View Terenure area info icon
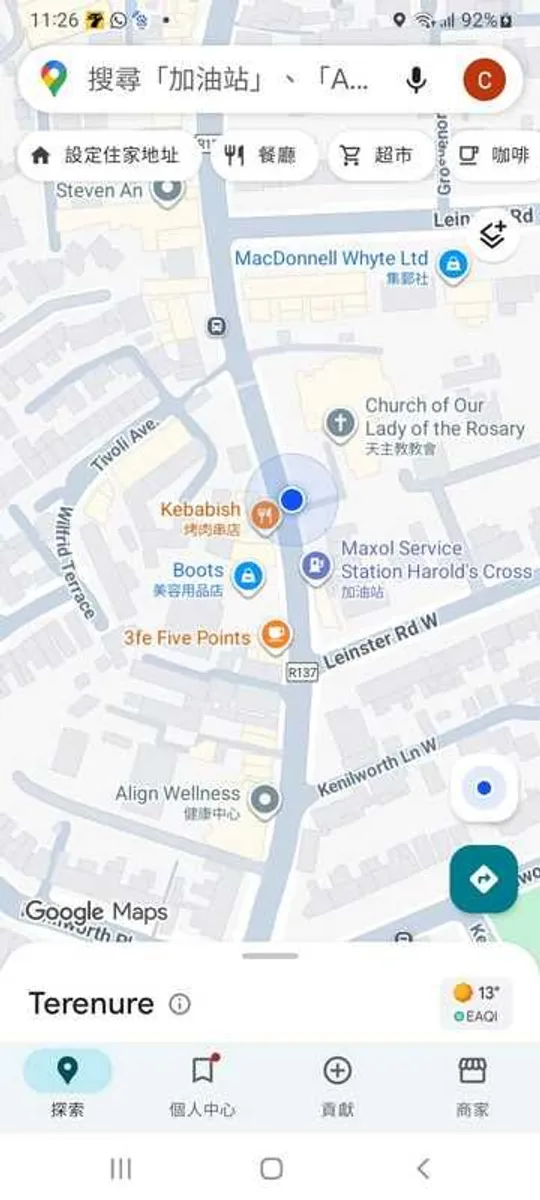The height and width of the screenshot is (1200, 540). [180, 1004]
